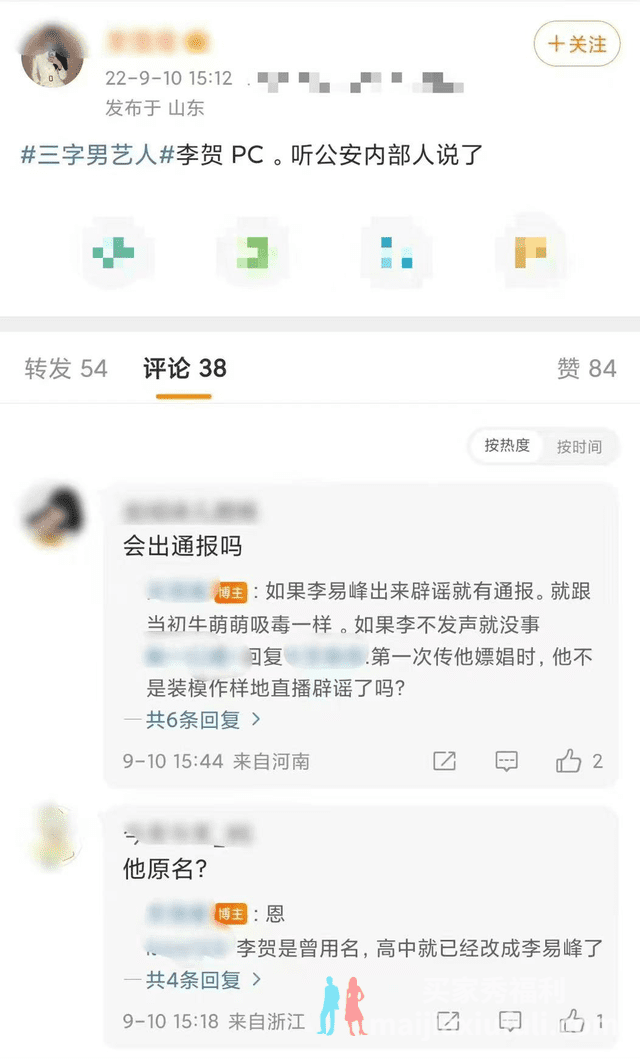Screen dimensions: 640x1059
Task: Like the comment 会出通报吗
Action: (x=570, y=761)
